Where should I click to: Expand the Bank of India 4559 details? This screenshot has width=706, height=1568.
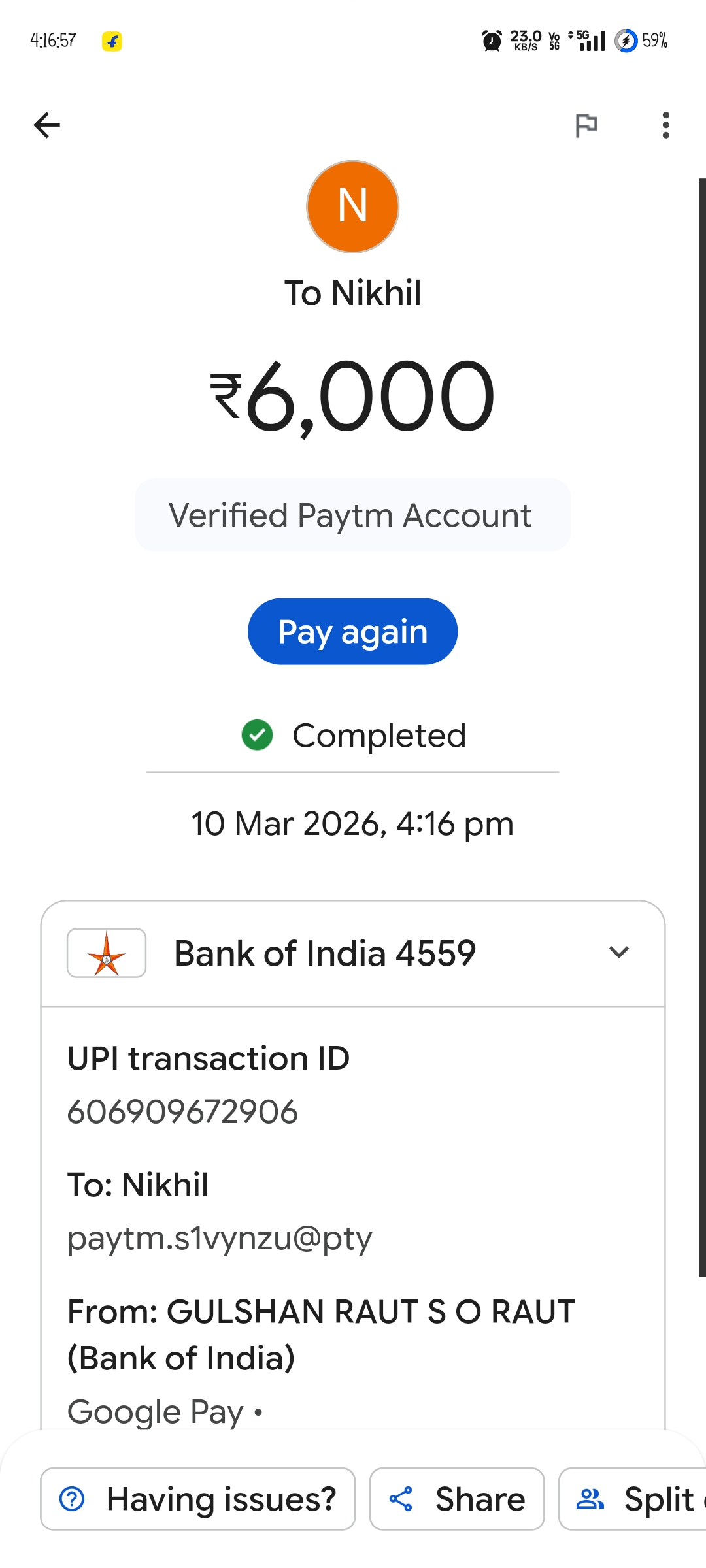[x=618, y=952]
